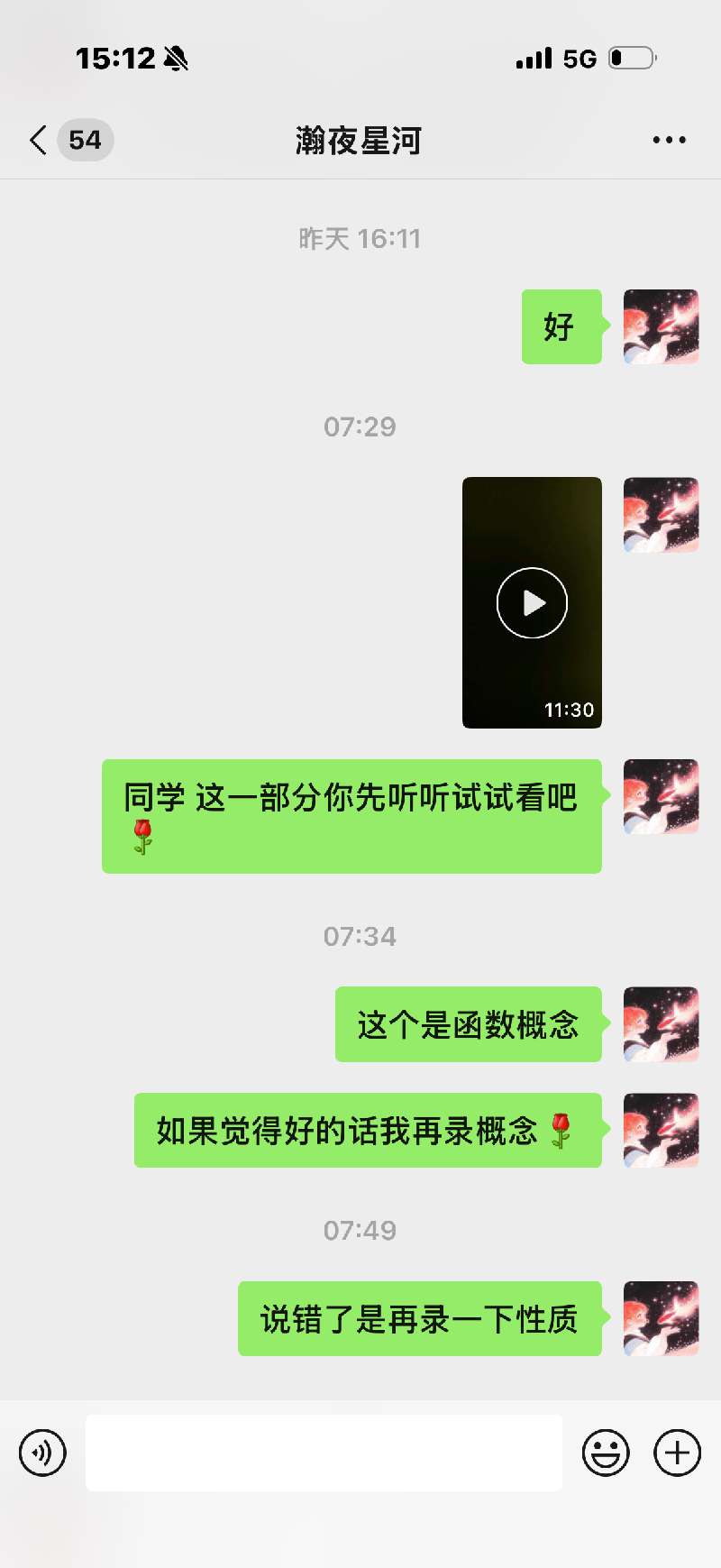721x1568 pixels.
Task: Go back to the chat list
Action: click(x=39, y=140)
